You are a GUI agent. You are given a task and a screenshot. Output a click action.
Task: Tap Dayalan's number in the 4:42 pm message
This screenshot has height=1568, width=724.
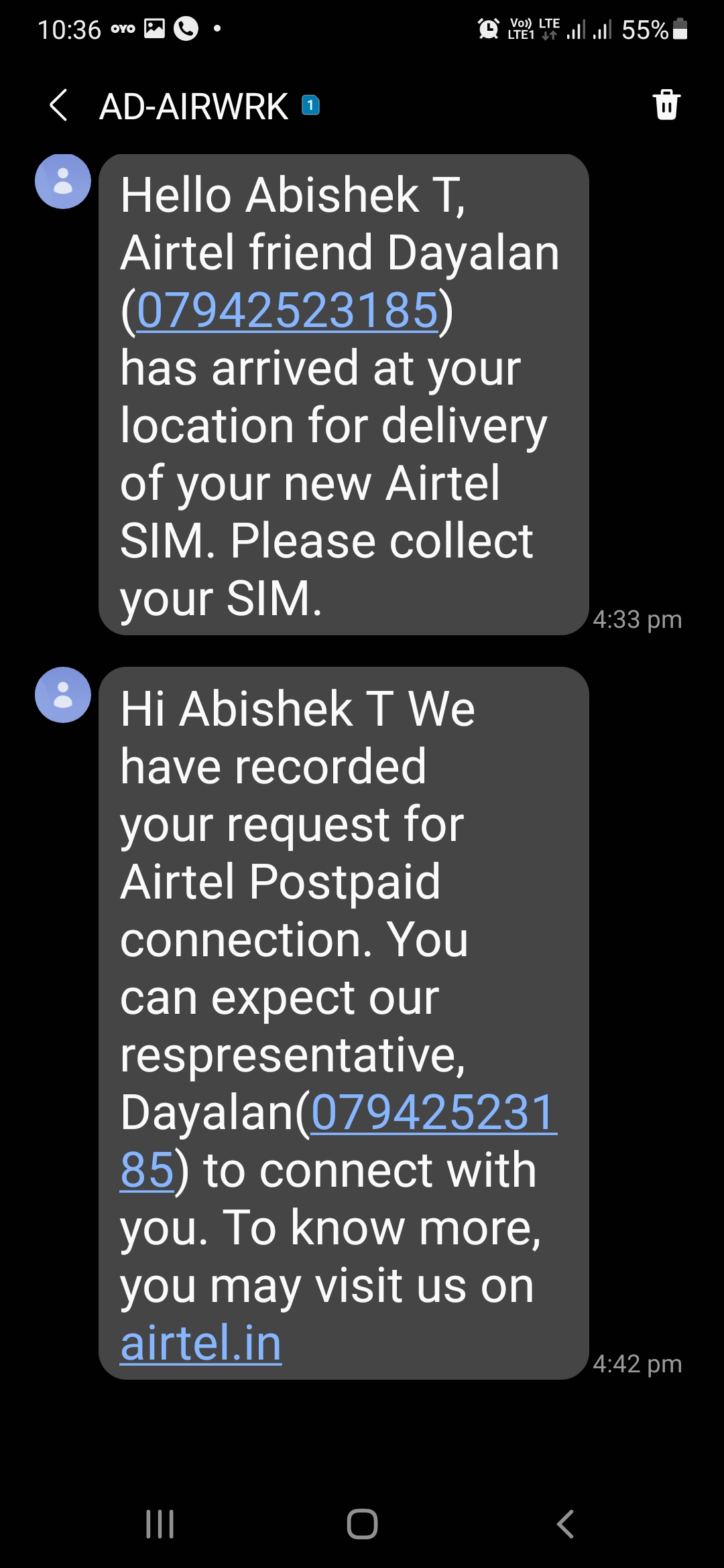[433, 1113]
